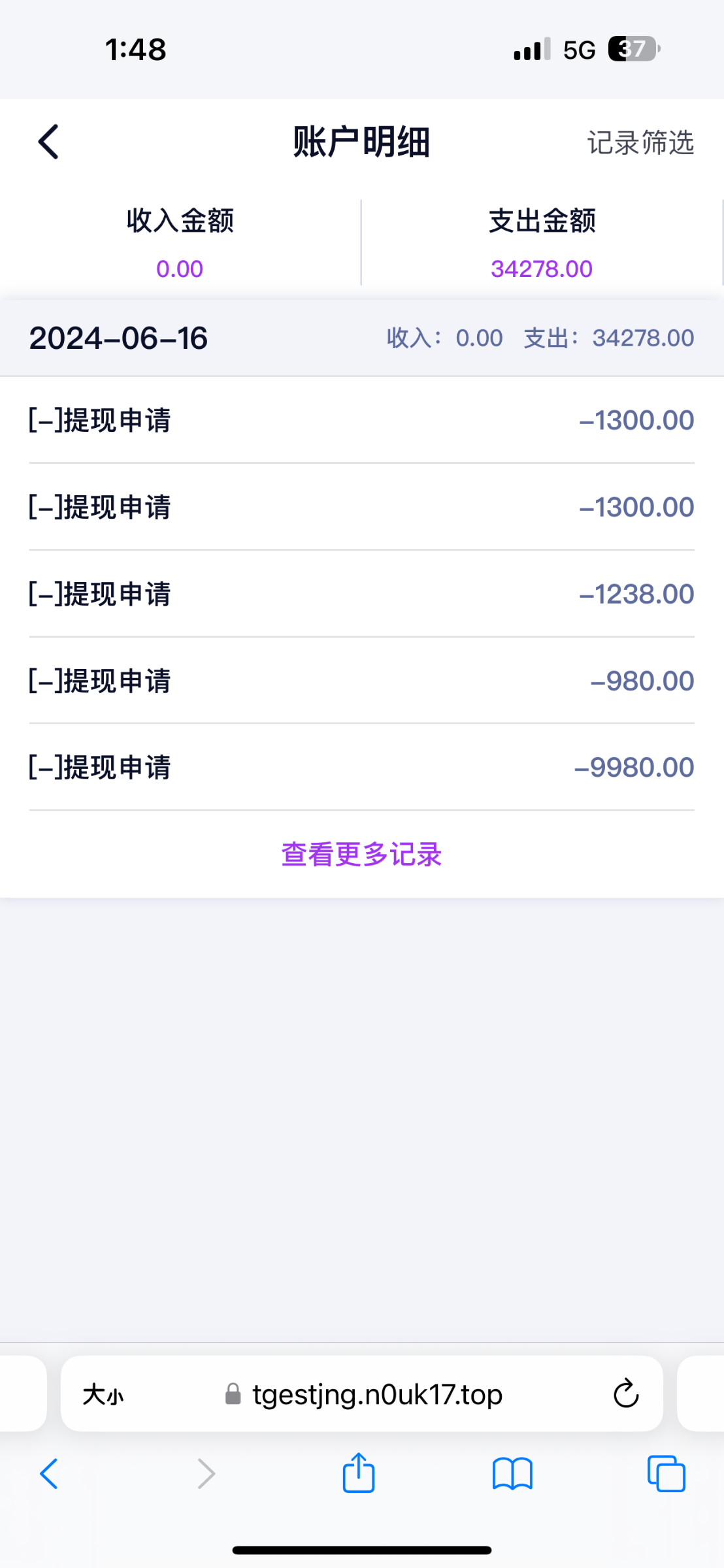The image size is (724, 1568).
Task: Open the 大小 page text size menu
Action: [103, 1395]
